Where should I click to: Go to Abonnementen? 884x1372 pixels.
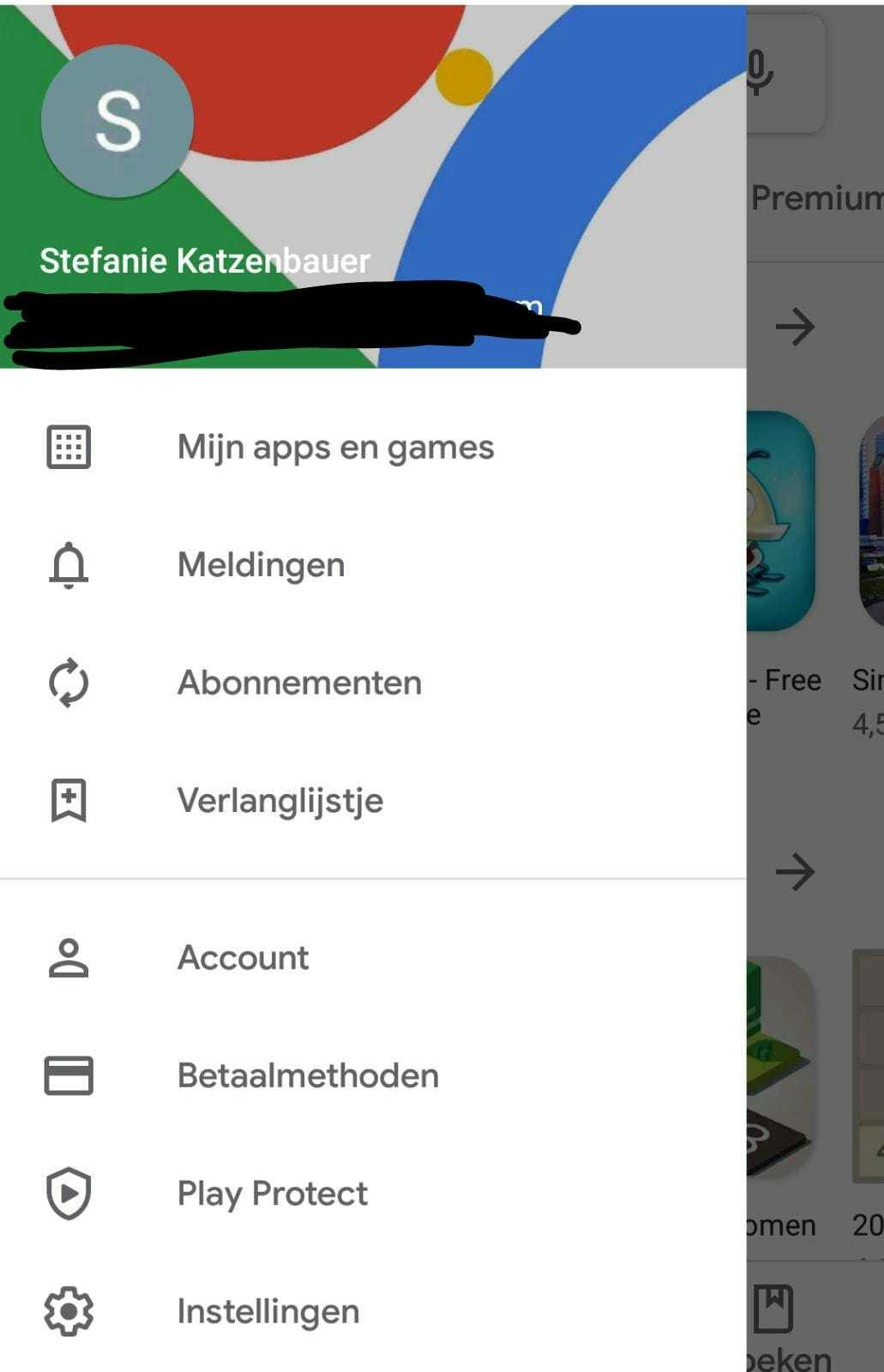coord(299,683)
